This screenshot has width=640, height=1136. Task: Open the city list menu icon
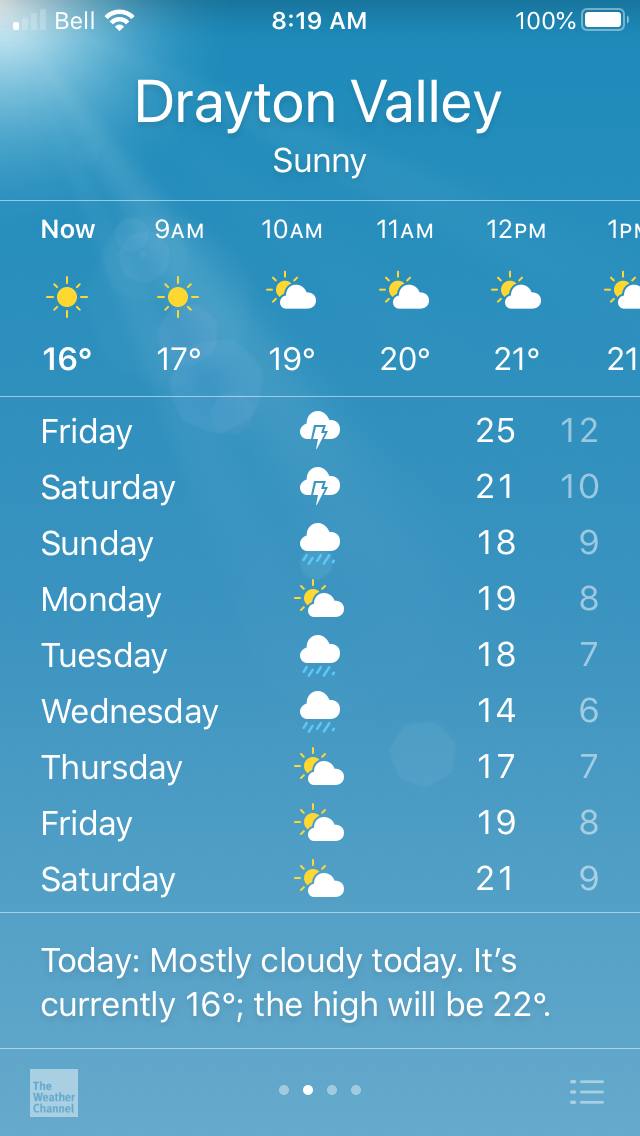click(x=587, y=1091)
